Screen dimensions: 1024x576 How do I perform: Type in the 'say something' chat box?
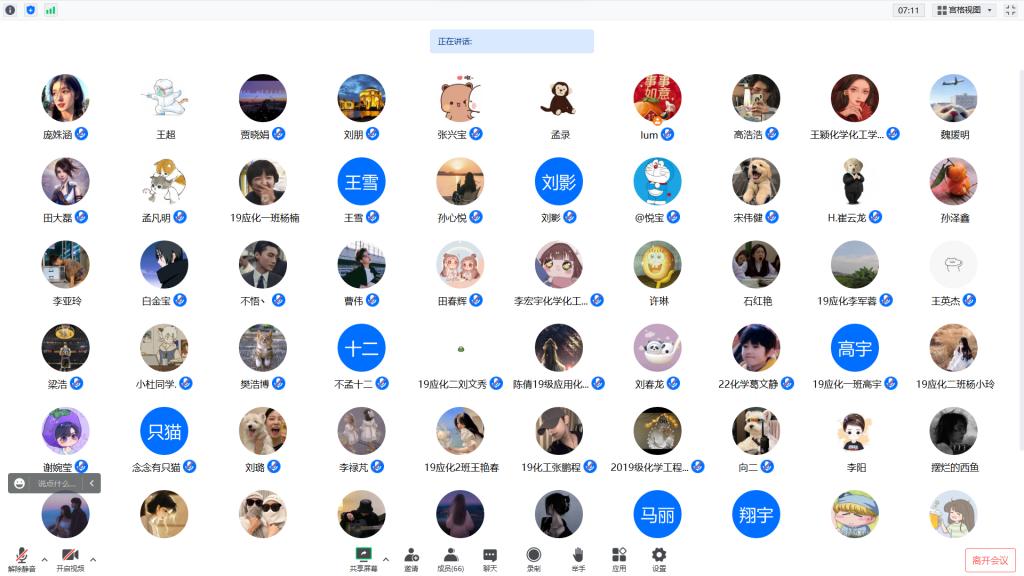[57, 484]
